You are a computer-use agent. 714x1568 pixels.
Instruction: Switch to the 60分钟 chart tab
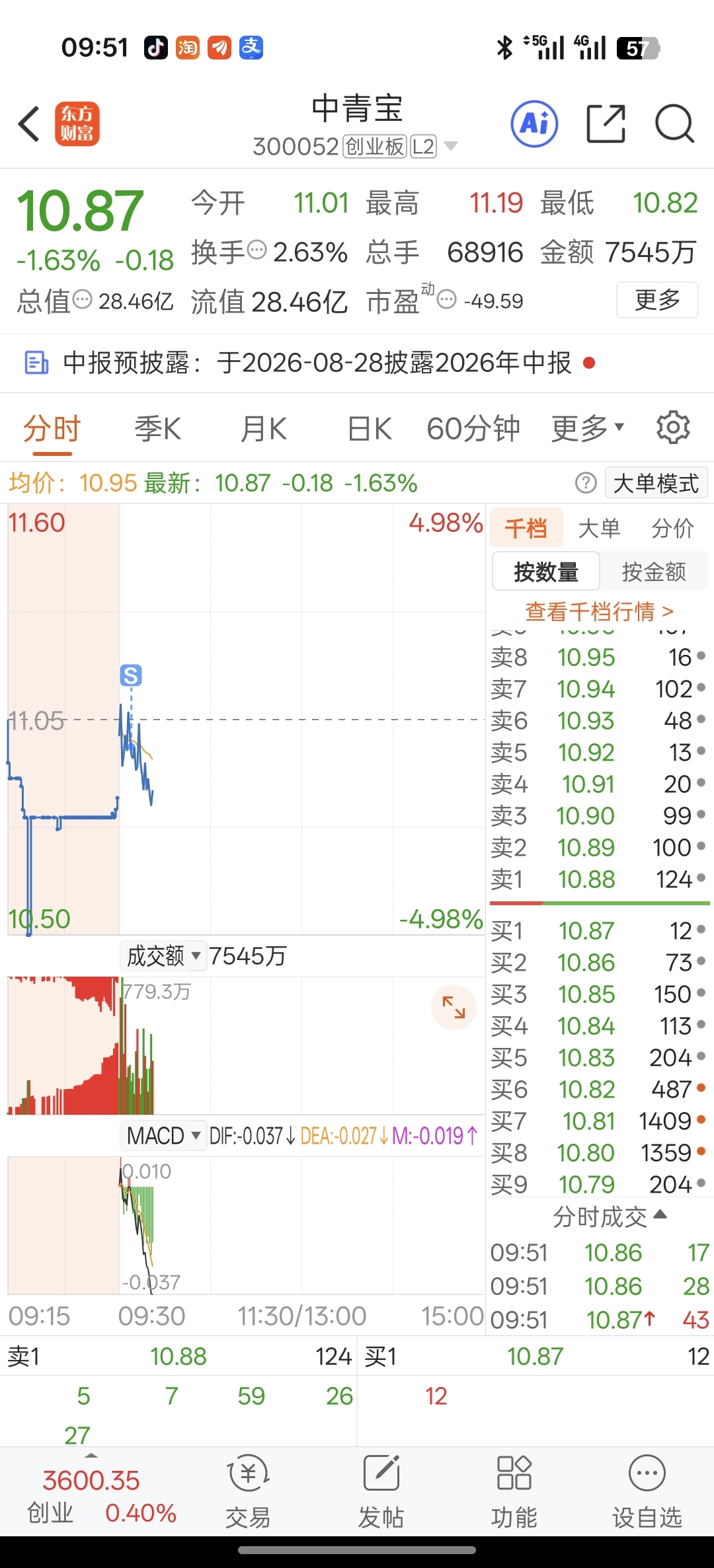coord(473,429)
